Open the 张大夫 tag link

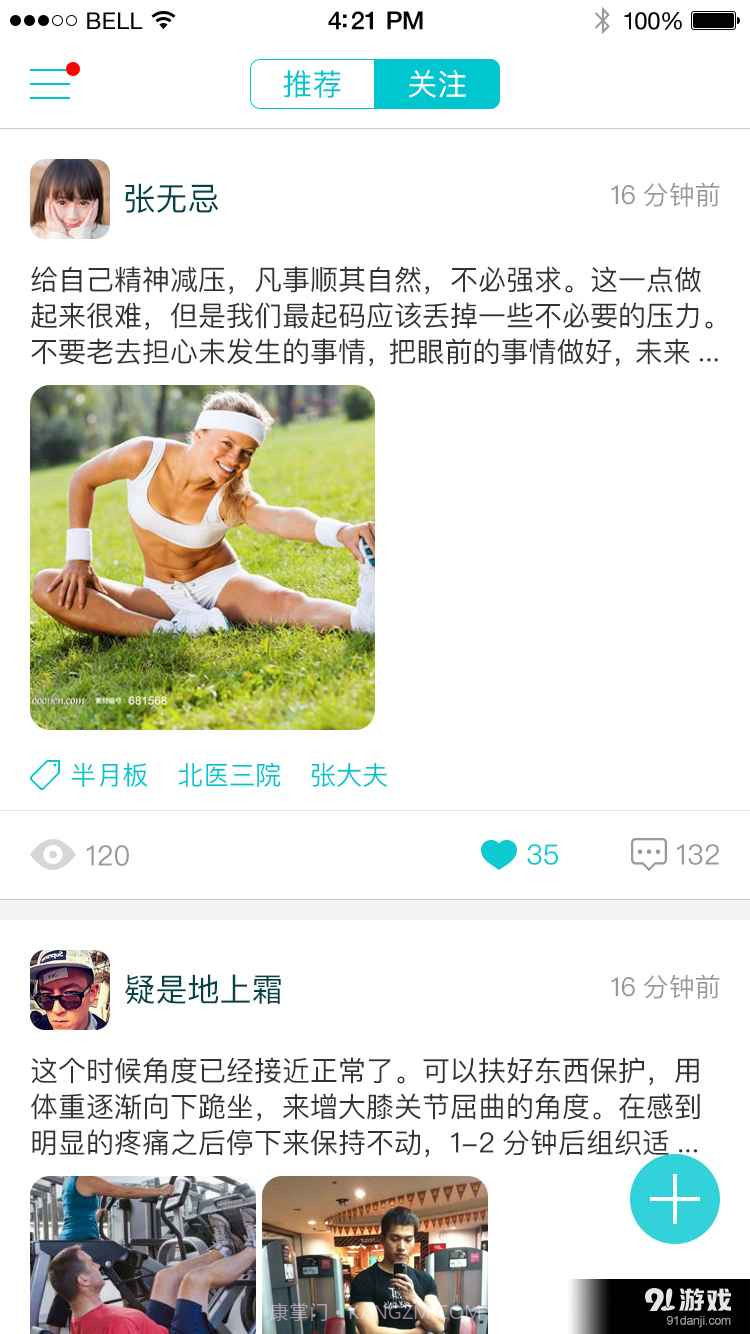348,775
